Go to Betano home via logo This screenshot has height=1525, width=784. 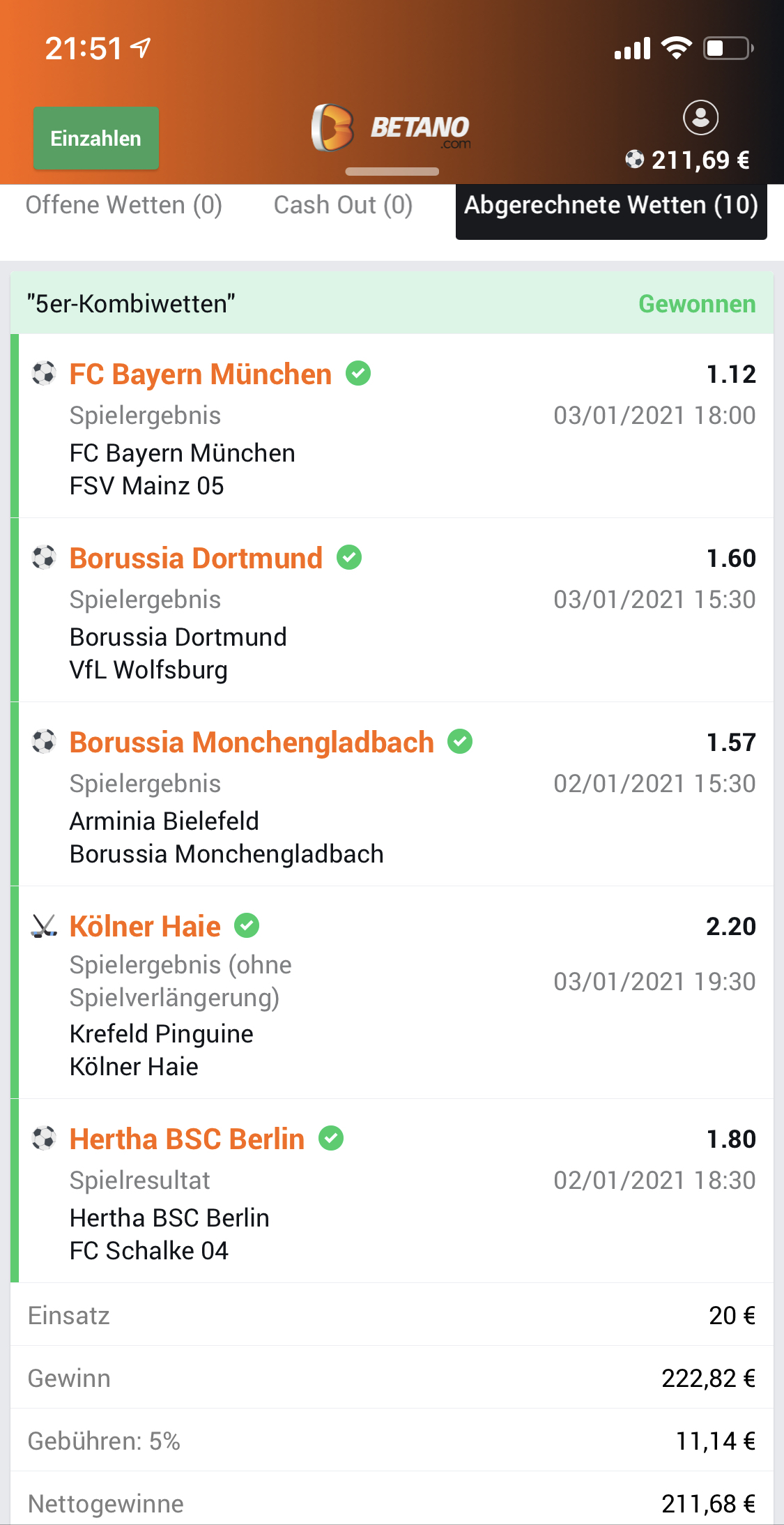tap(391, 128)
